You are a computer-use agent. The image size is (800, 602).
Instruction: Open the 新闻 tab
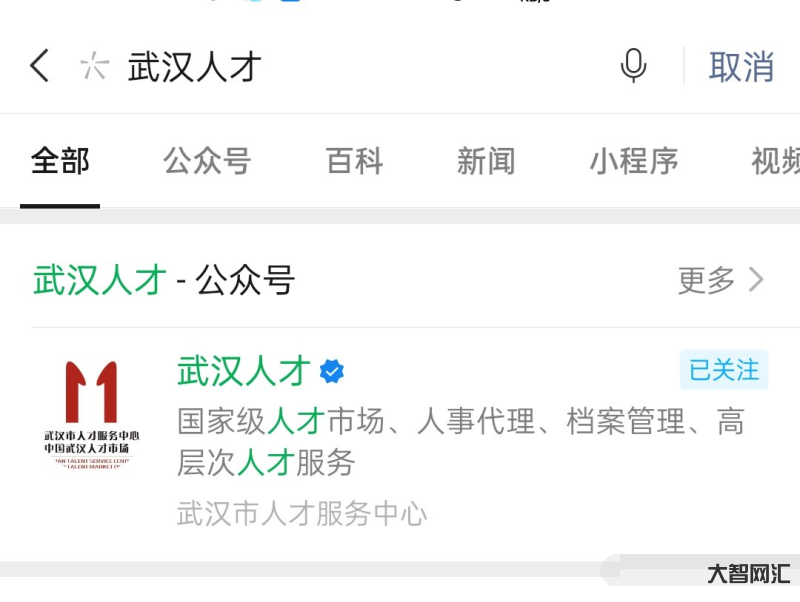(x=486, y=161)
